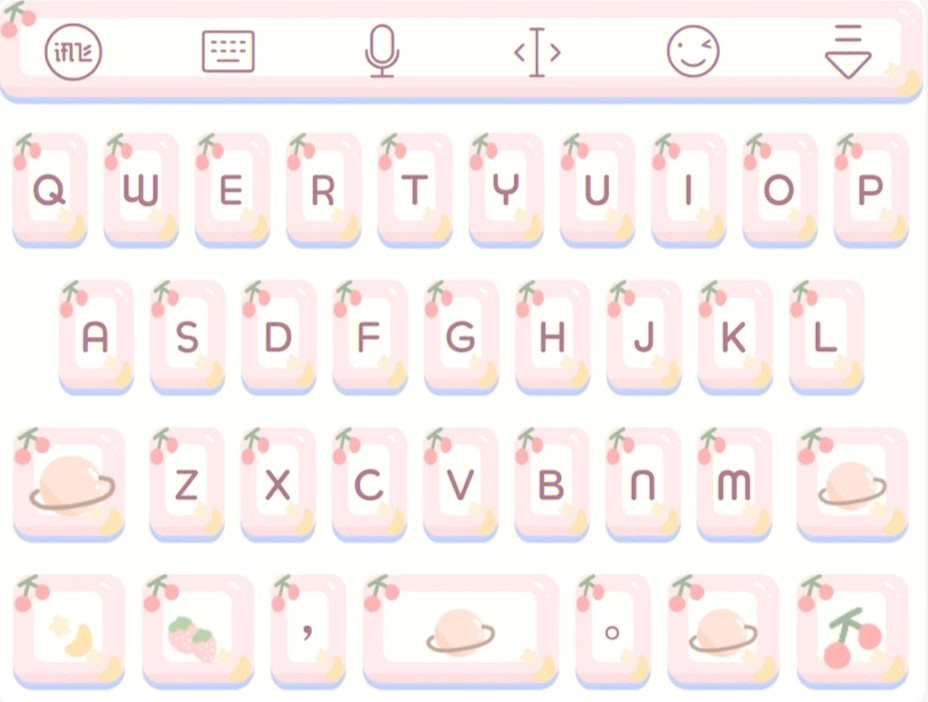This screenshot has height=702, width=928.
Task: Open the iFlytek logo menu
Action: tap(73, 51)
